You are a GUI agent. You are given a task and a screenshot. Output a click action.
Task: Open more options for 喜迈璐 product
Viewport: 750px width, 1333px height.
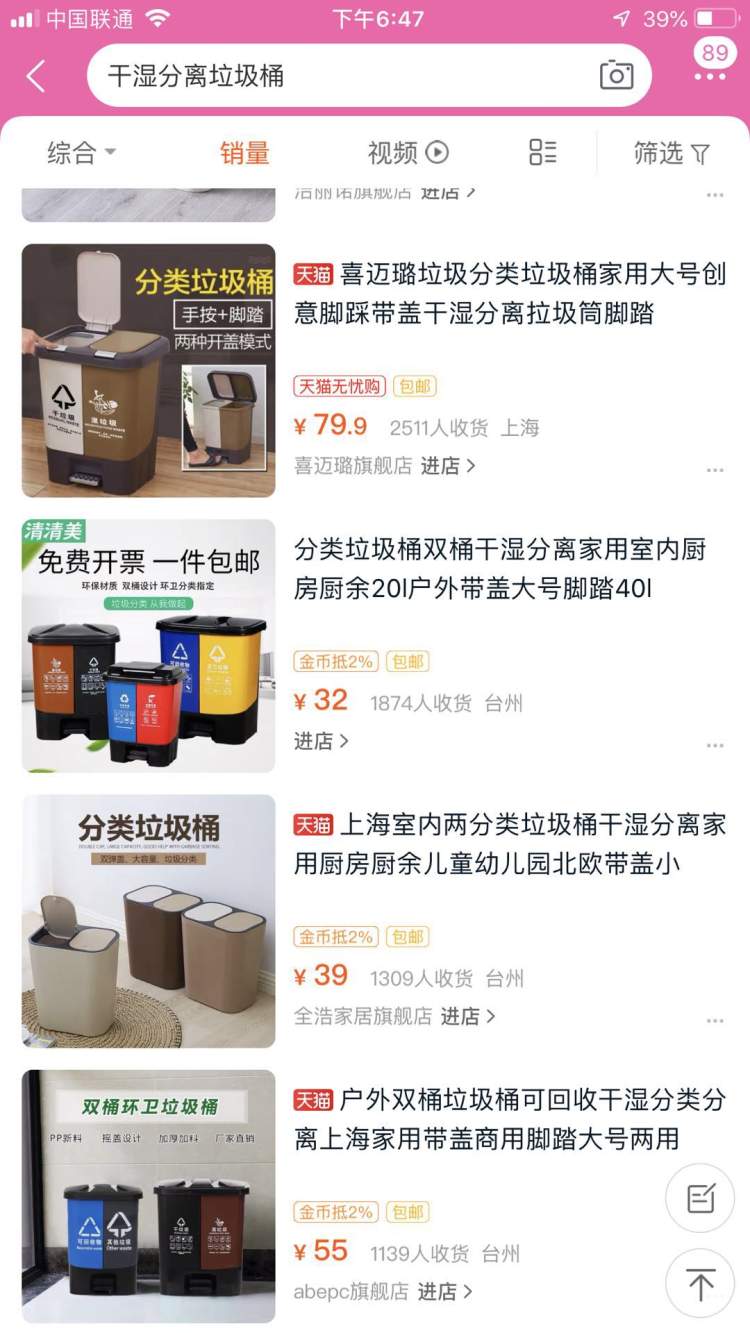click(714, 470)
